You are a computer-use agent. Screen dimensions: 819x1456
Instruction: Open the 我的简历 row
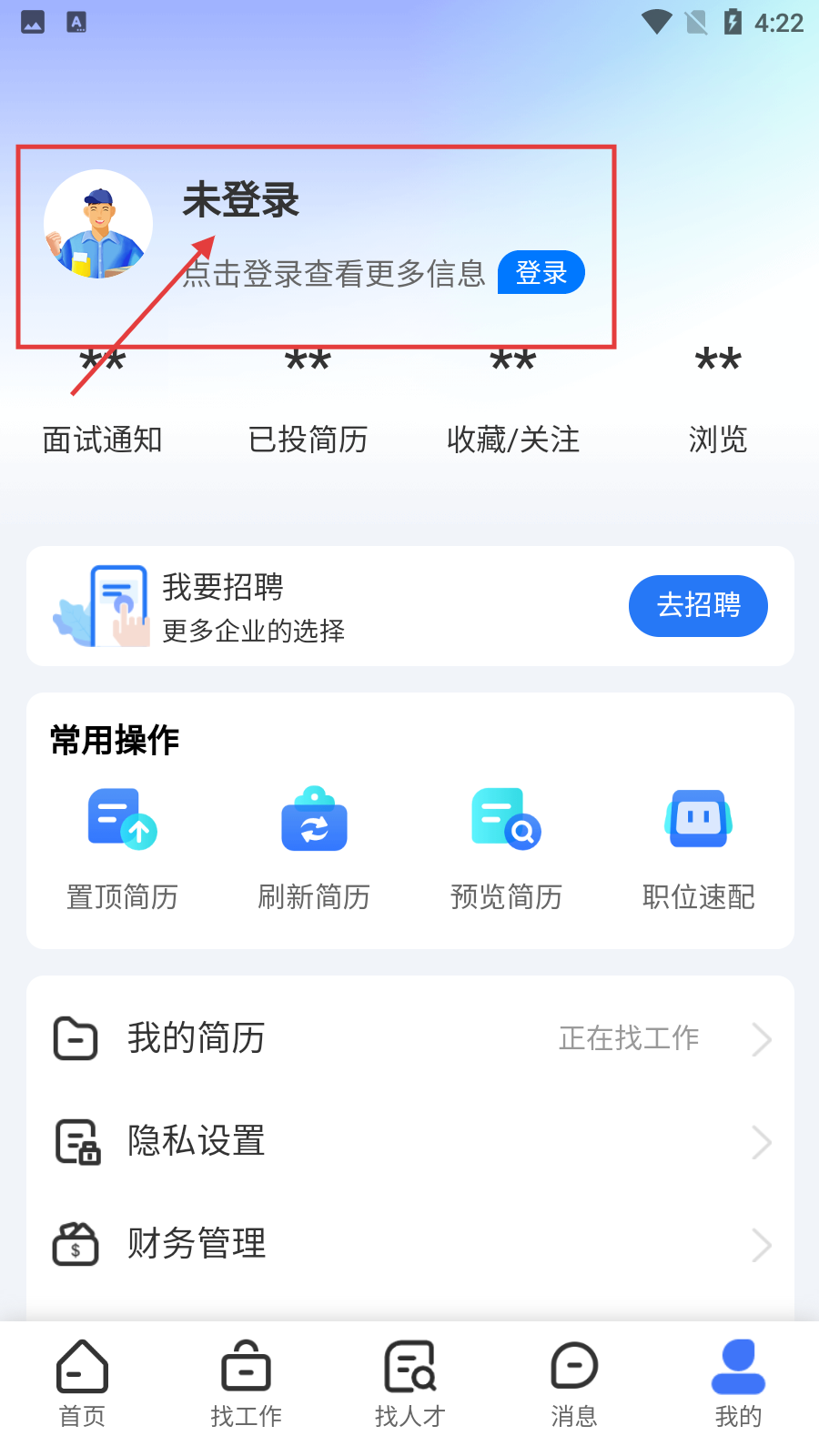coord(409,1038)
